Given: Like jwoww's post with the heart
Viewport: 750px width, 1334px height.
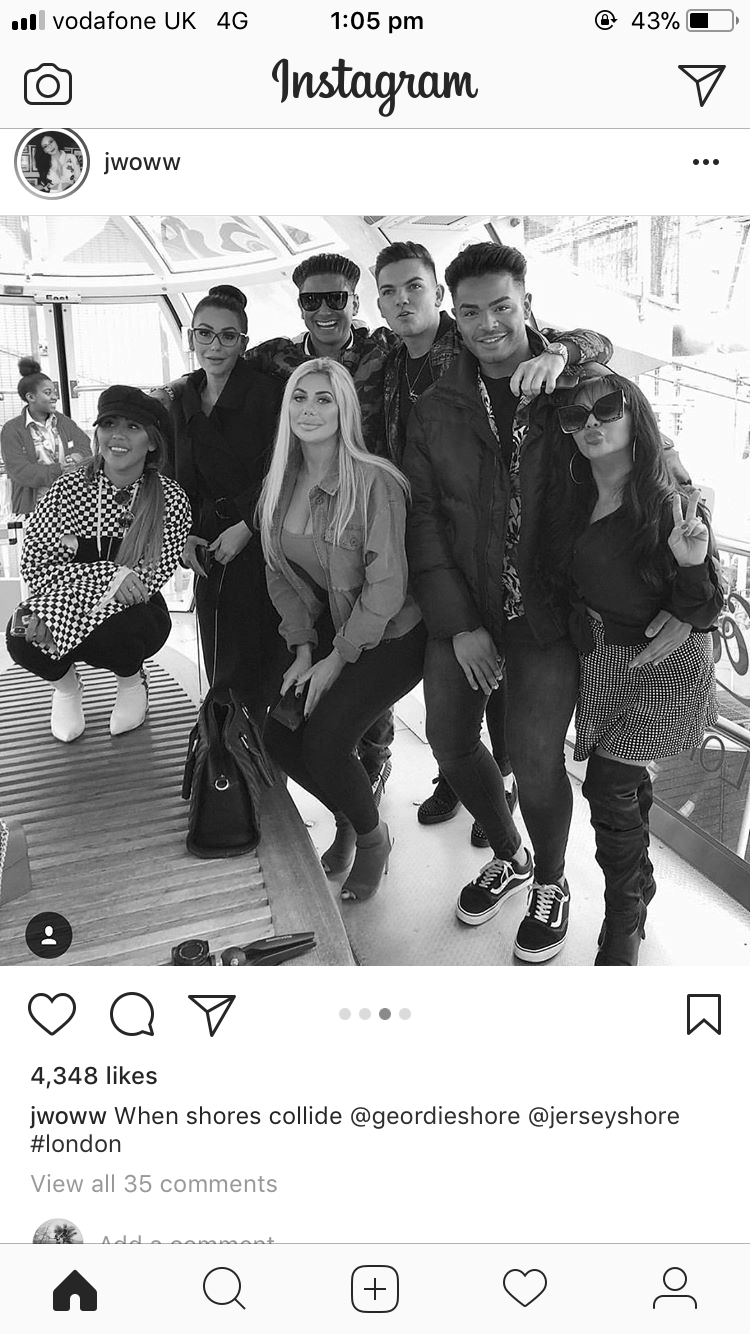Looking at the screenshot, I should point(52,1014).
